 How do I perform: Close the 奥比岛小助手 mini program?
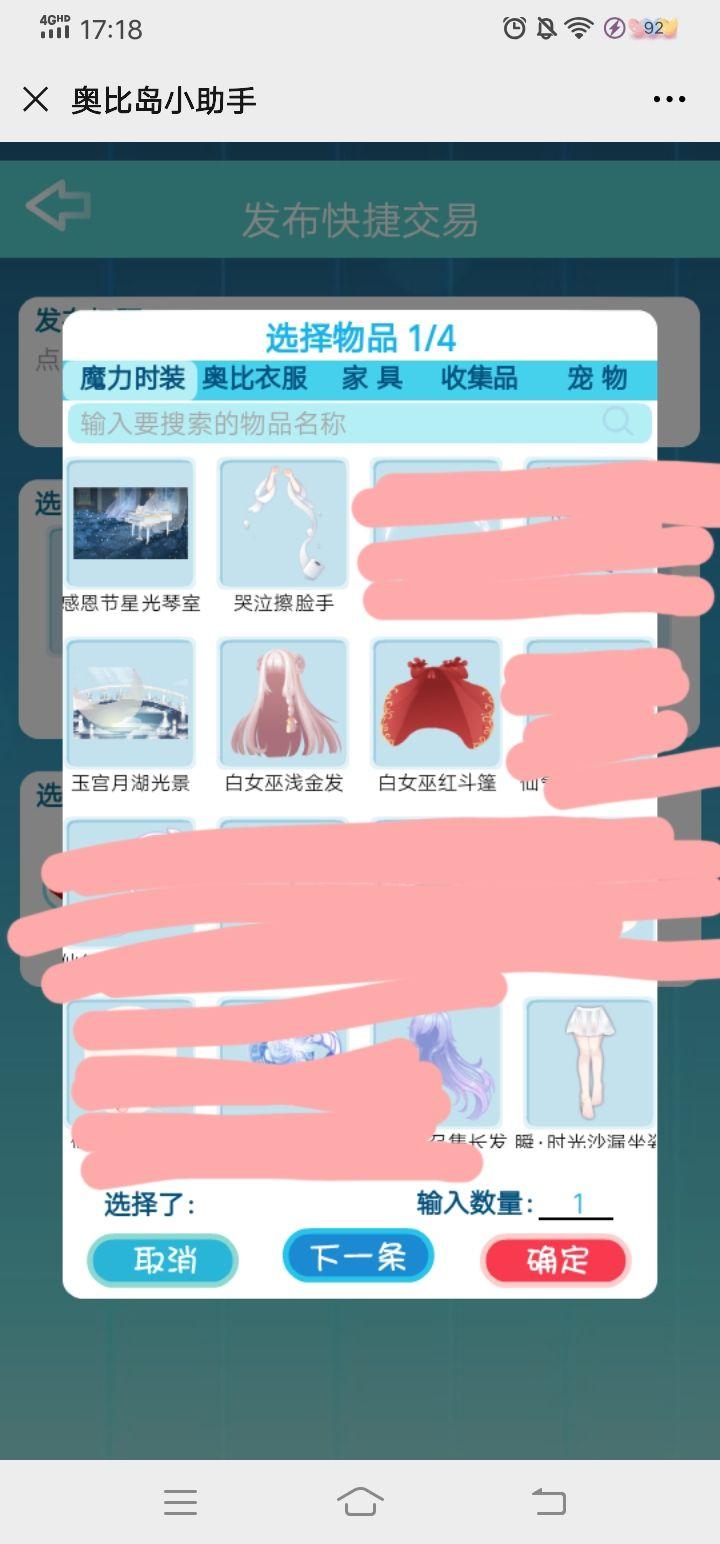(36, 99)
